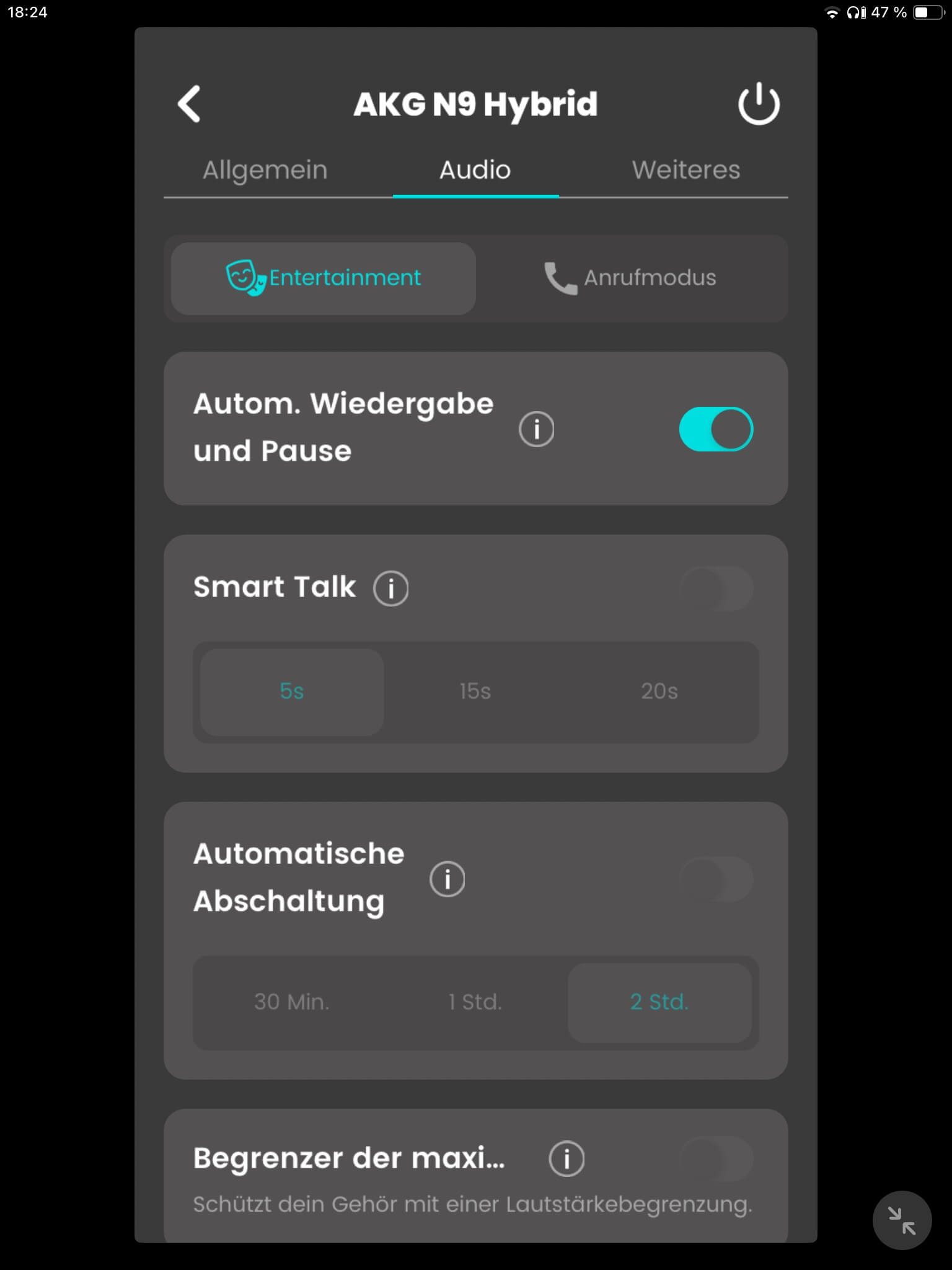This screenshot has height=1270, width=952.
Task: Set auto shutdown to 30 Min.
Action: pos(292,1002)
